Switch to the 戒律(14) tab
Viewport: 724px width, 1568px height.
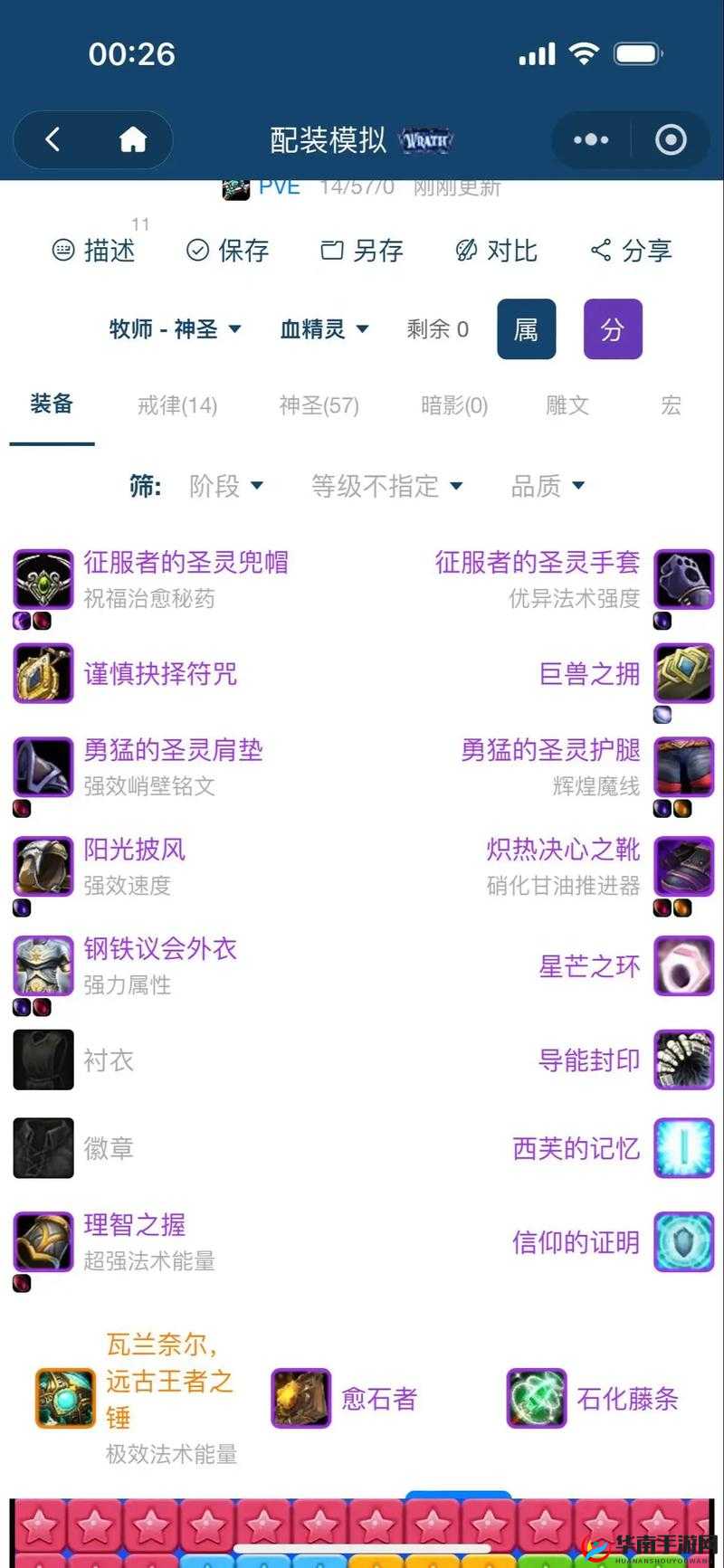pyautogui.click(x=177, y=405)
